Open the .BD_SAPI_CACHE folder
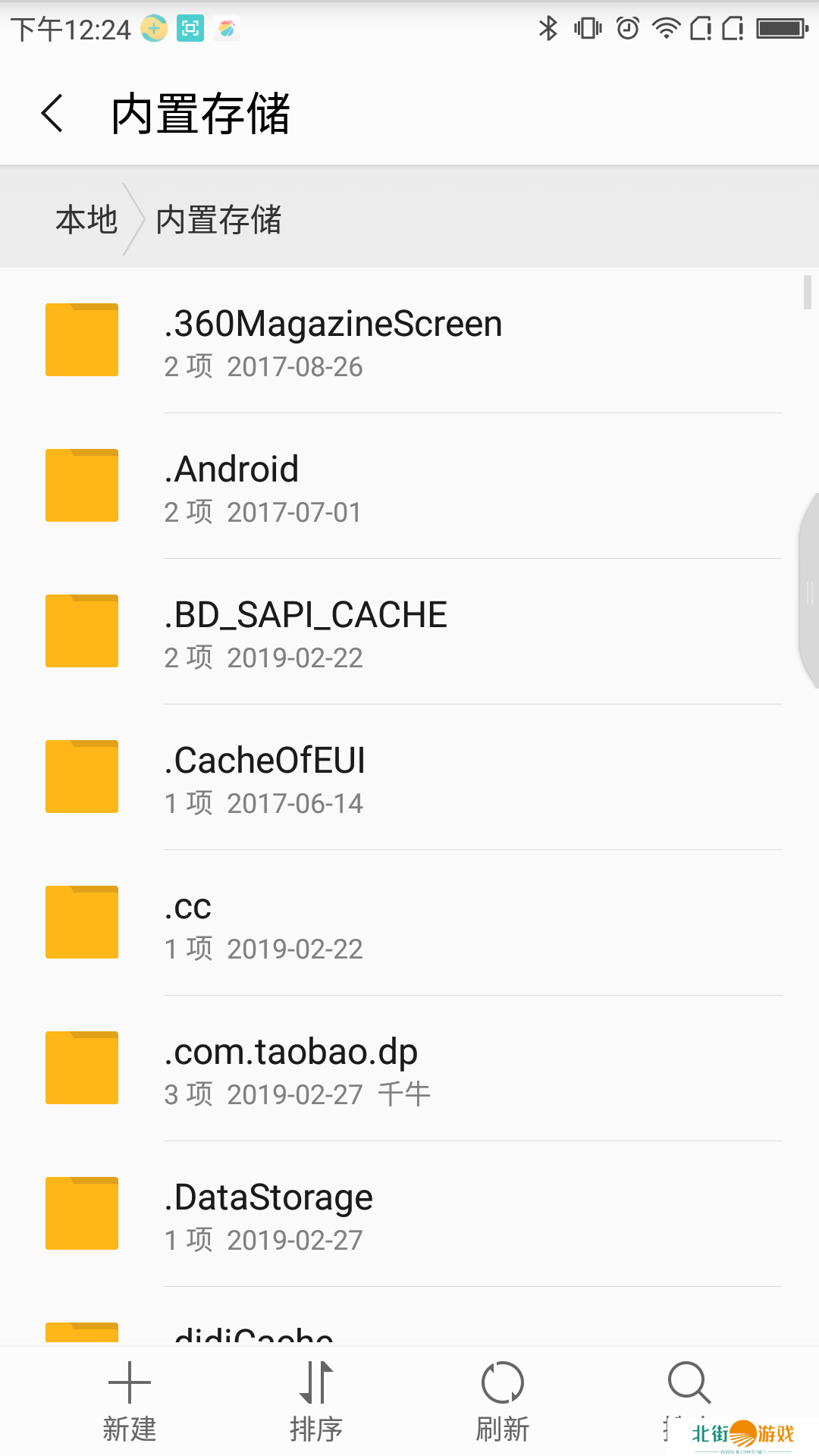Screen dimensions: 819x1456 coord(409,632)
